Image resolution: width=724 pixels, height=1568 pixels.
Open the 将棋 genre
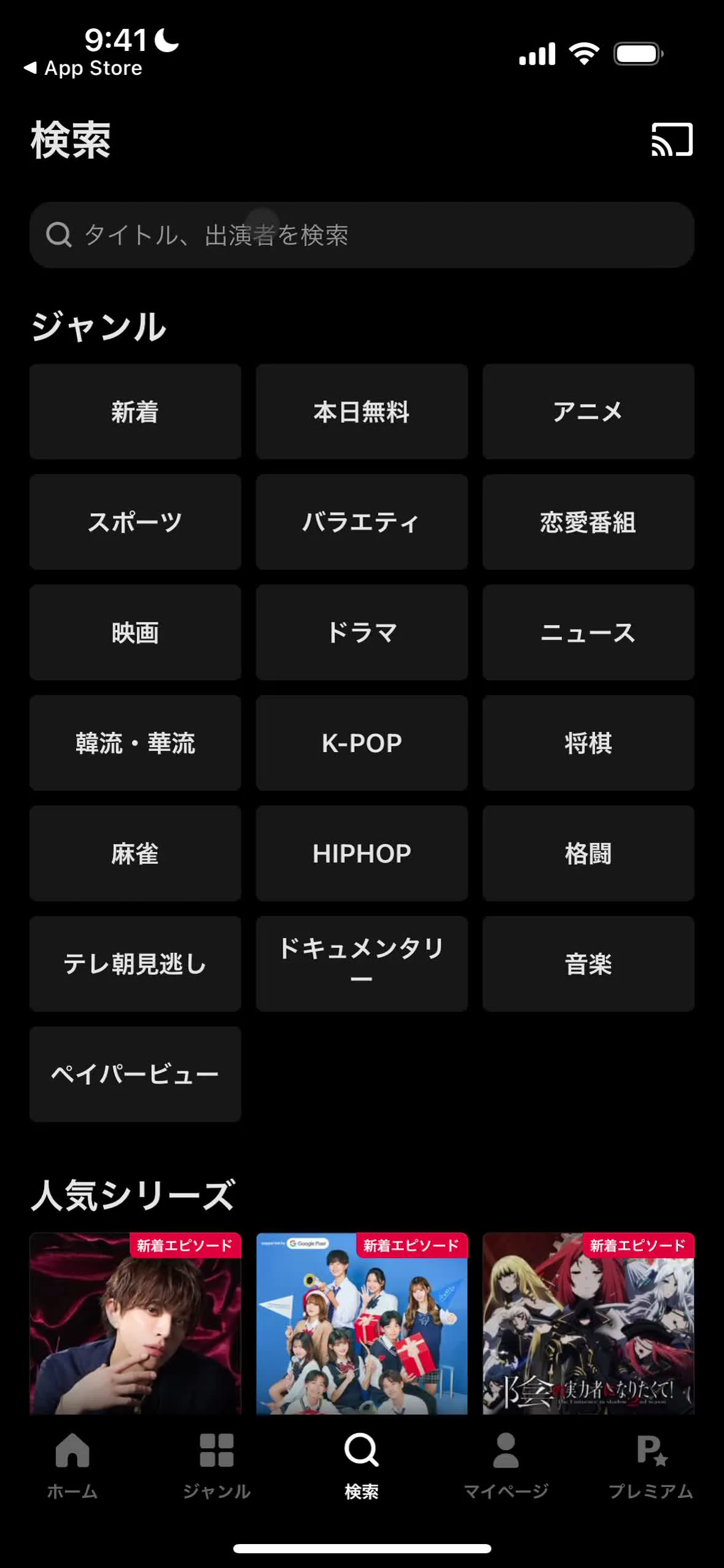coord(588,743)
